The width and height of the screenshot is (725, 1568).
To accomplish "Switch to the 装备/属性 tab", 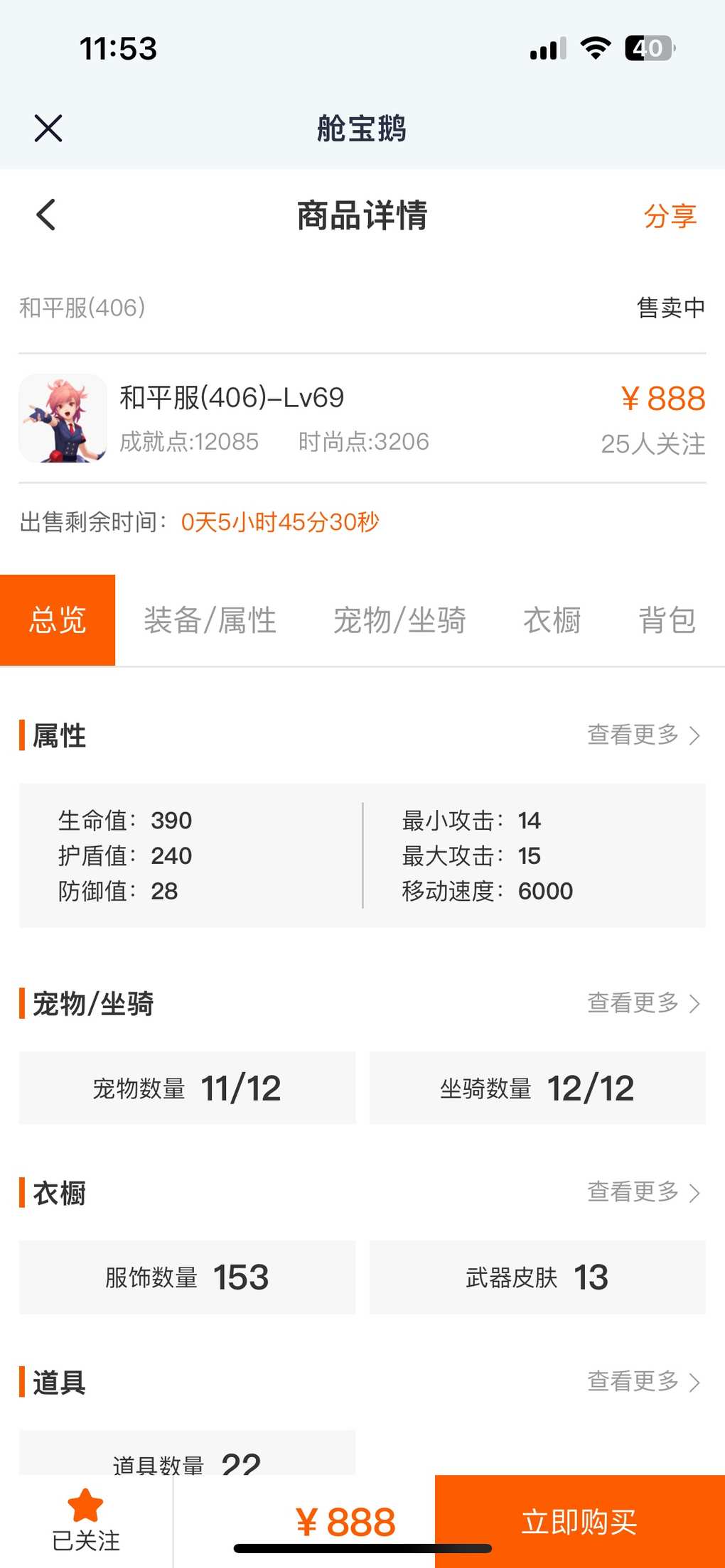I will pyautogui.click(x=210, y=620).
